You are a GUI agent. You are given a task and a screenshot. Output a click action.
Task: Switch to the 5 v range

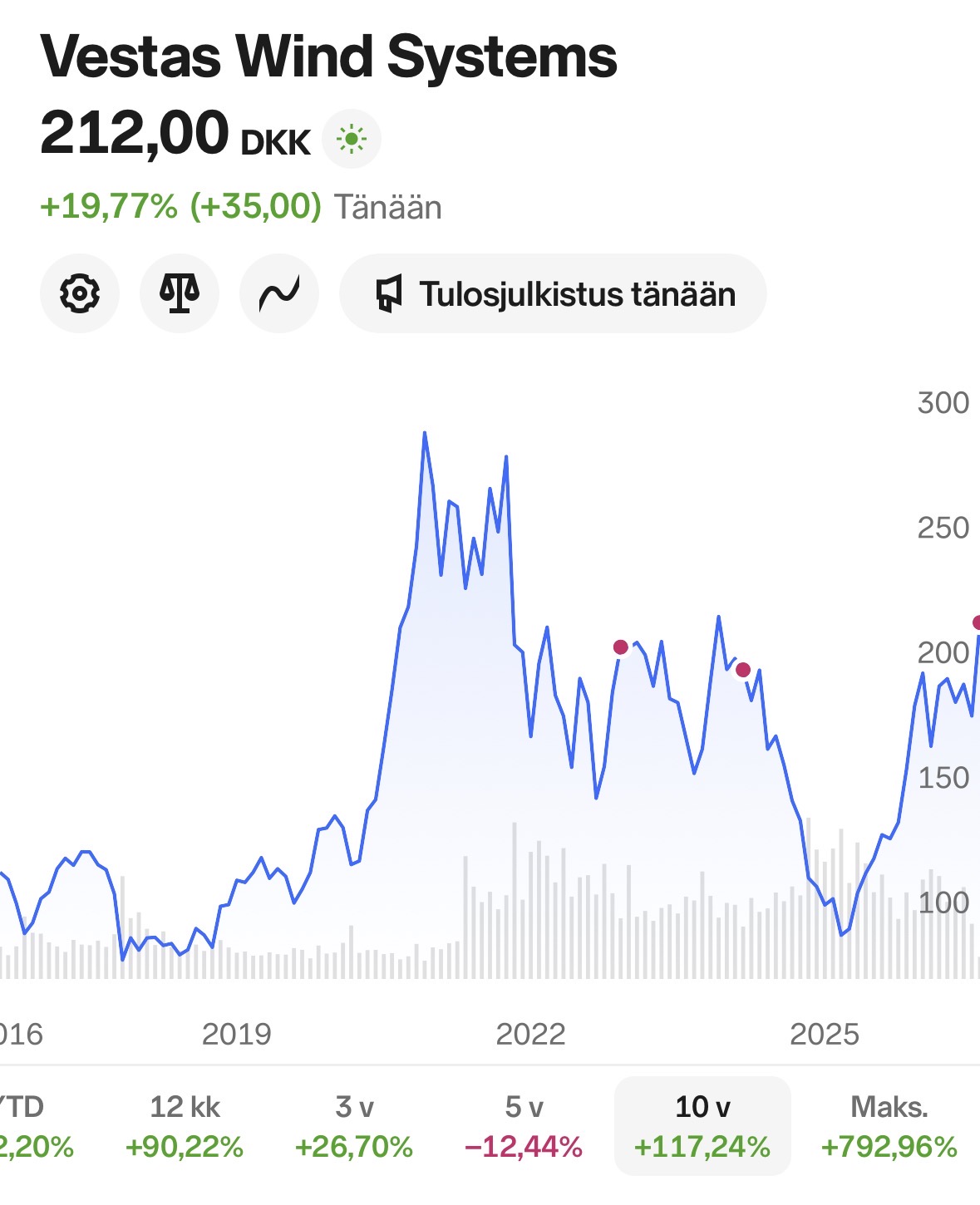click(x=524, y=1126)
